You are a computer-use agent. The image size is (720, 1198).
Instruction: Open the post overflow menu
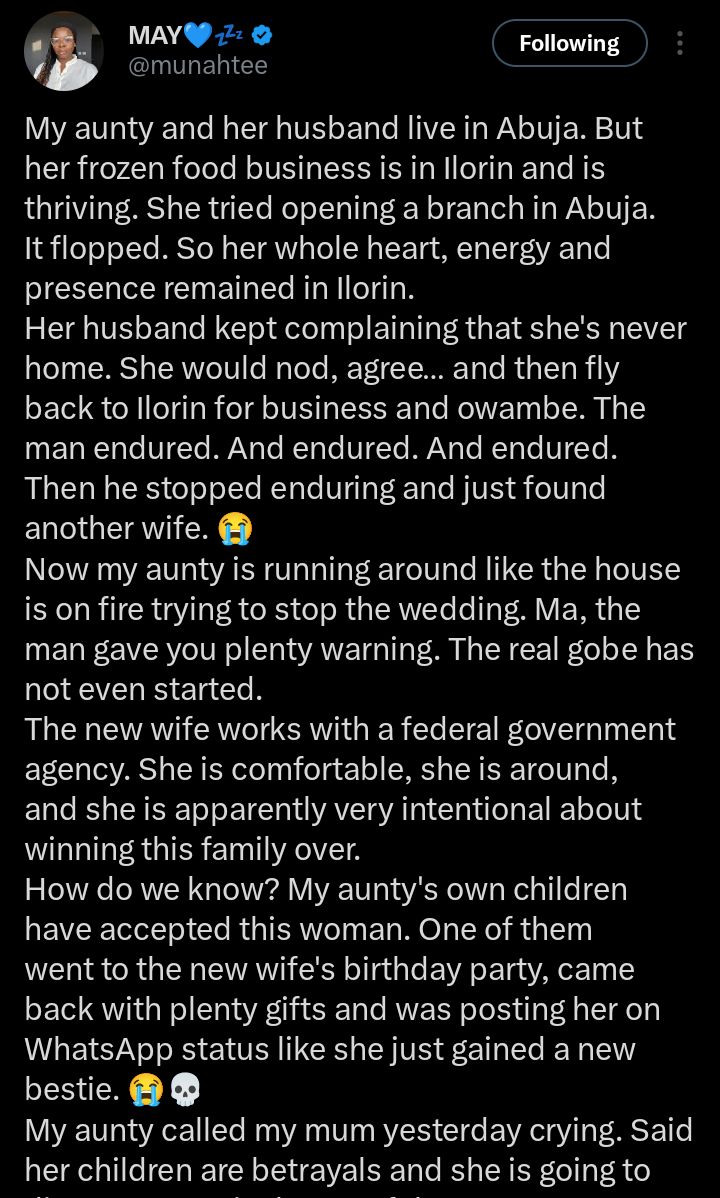pos(680,44)
